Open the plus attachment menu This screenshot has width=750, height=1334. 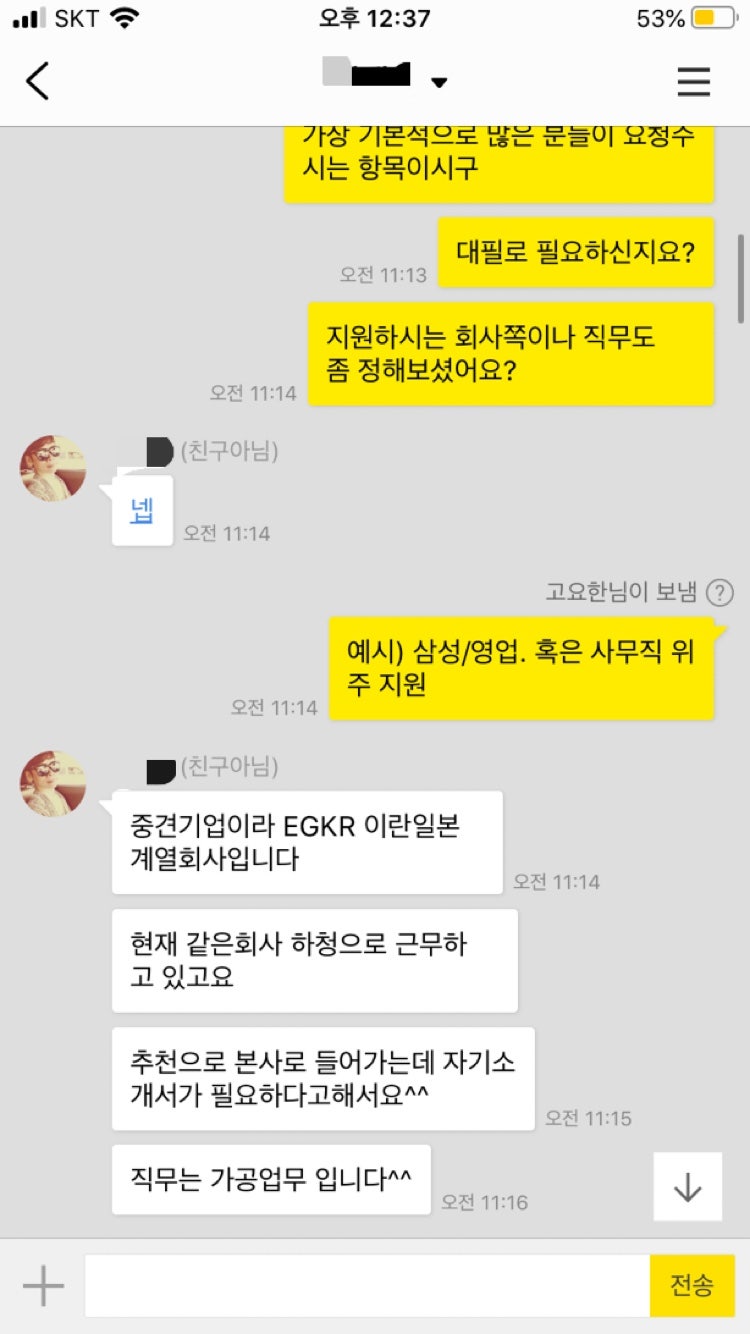[43, 1286]
